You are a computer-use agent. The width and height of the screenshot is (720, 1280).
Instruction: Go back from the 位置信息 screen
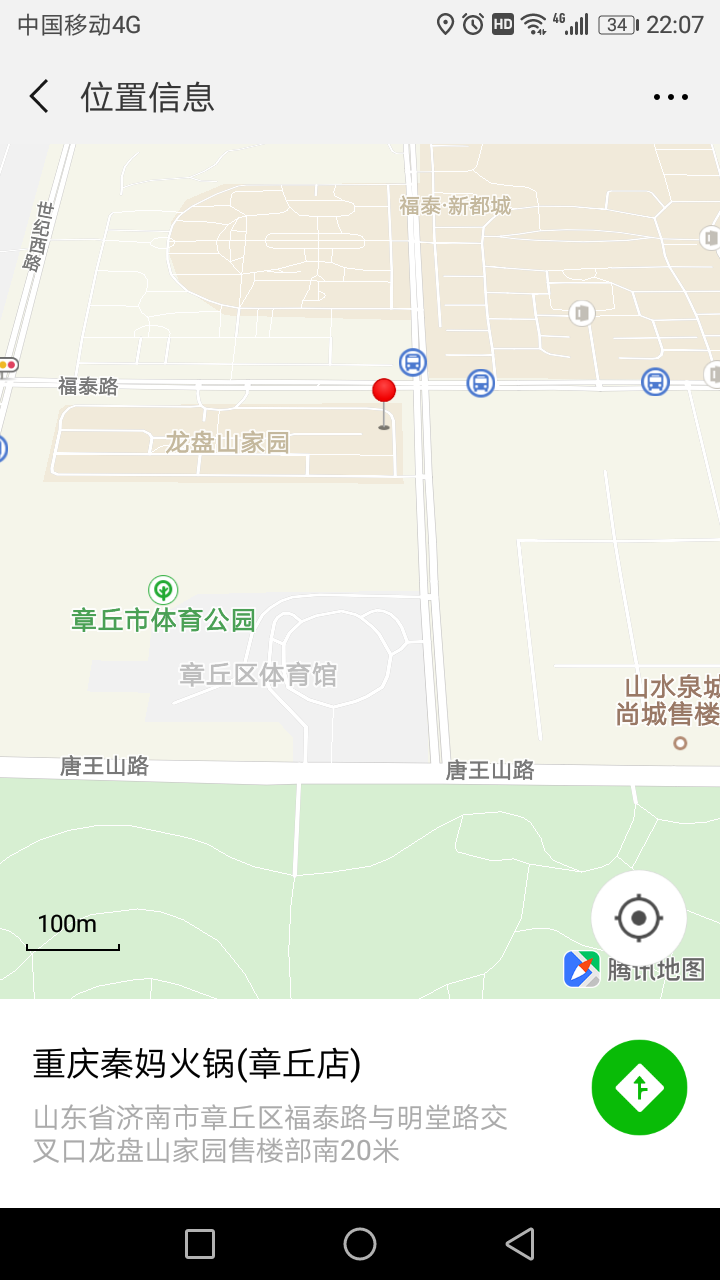[39, 97]
